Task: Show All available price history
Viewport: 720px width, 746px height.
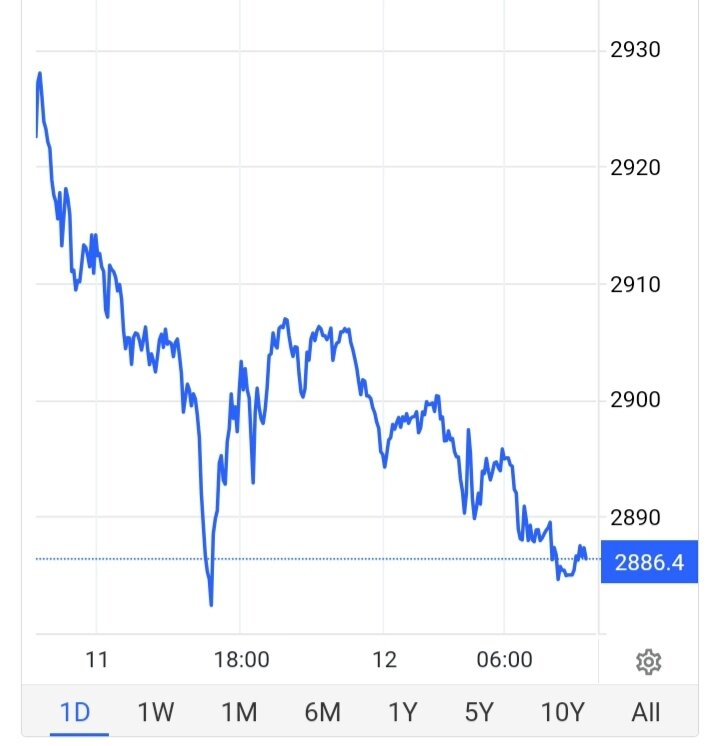Action: 646,712
